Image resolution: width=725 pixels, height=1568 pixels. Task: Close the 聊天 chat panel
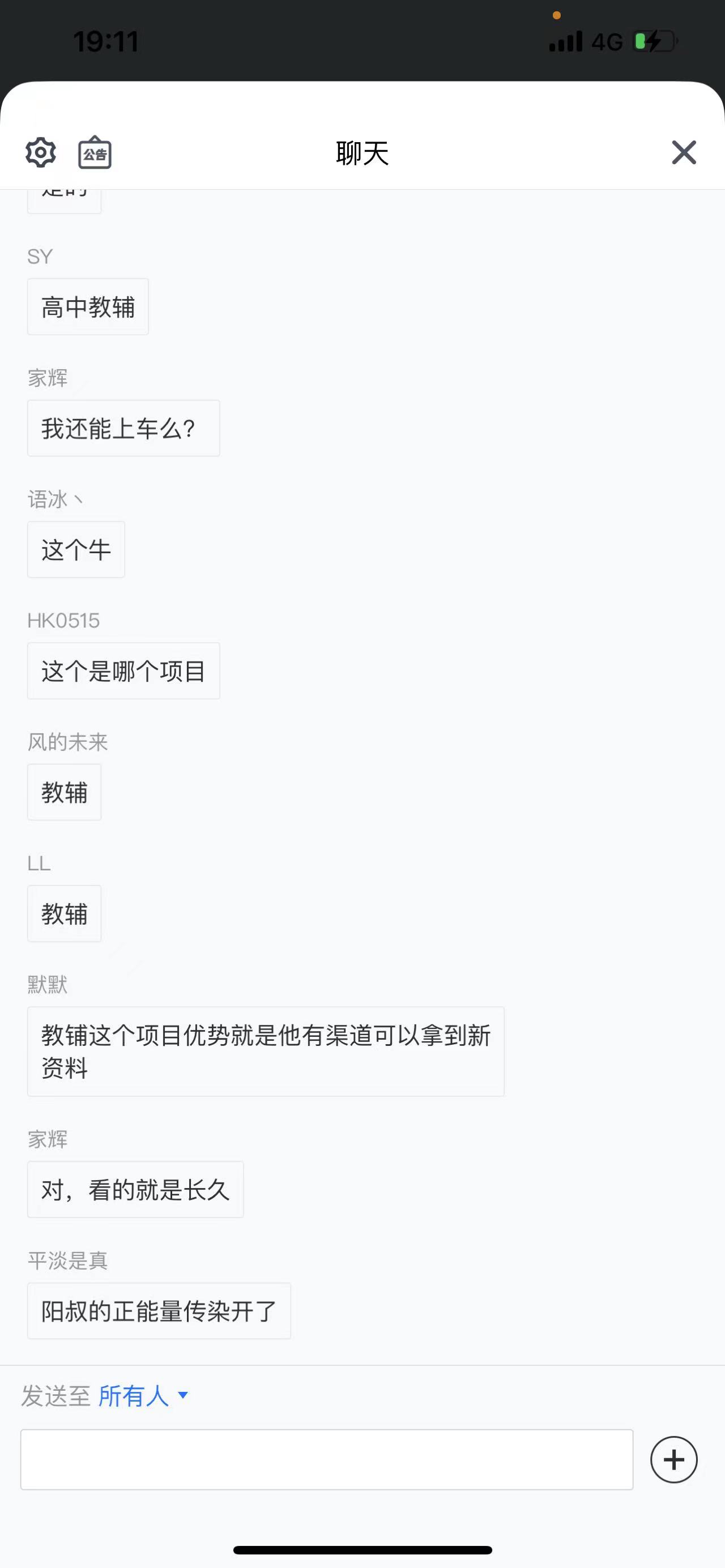coord(684,152)
